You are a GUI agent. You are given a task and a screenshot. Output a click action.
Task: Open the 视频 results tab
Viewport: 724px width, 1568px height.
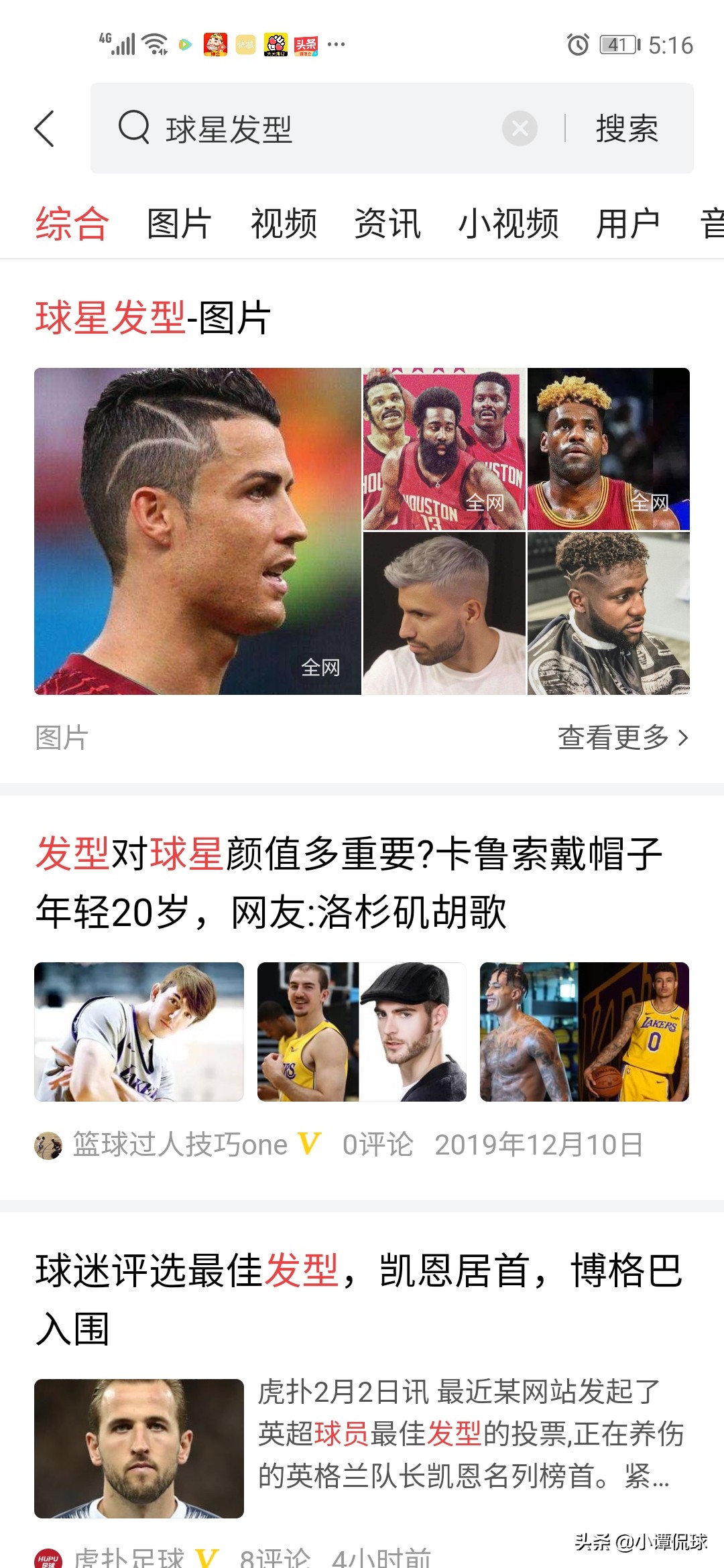pyautogui.click(x=284, y=223)
